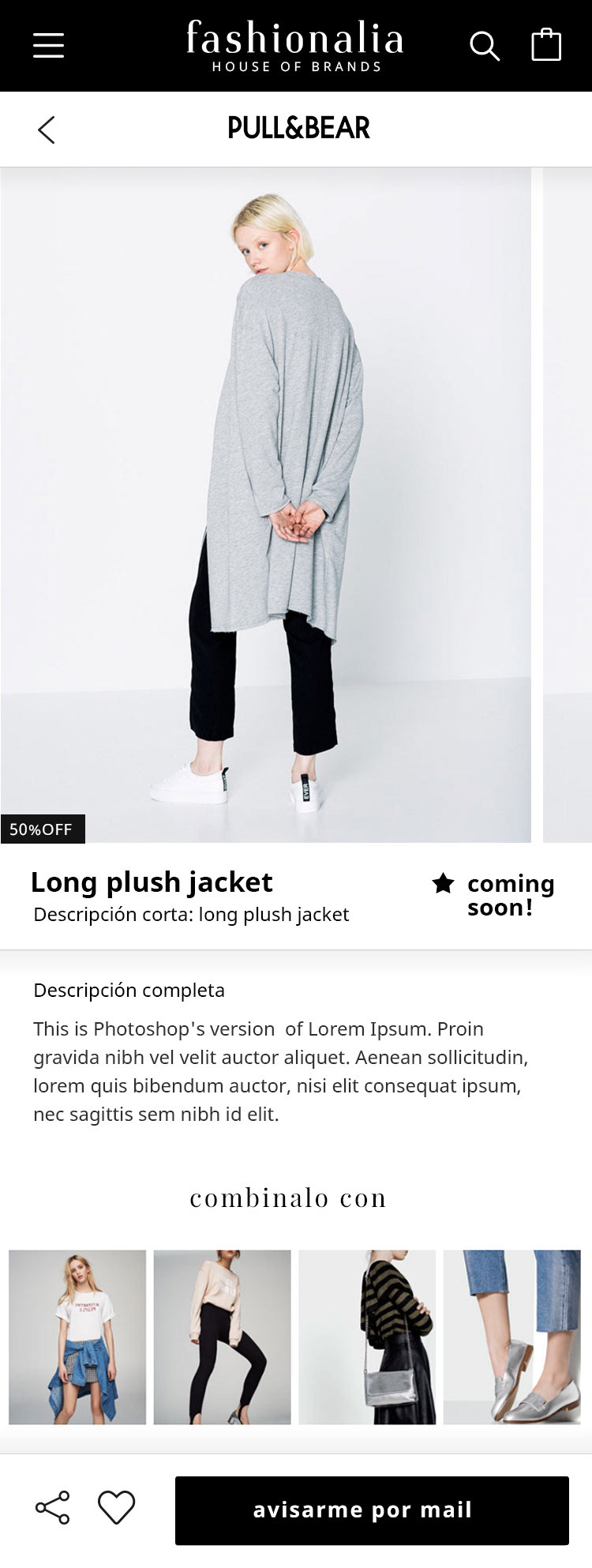Open the silver loafers thumbnail
592x1568 pixels.
(511, 1337)
